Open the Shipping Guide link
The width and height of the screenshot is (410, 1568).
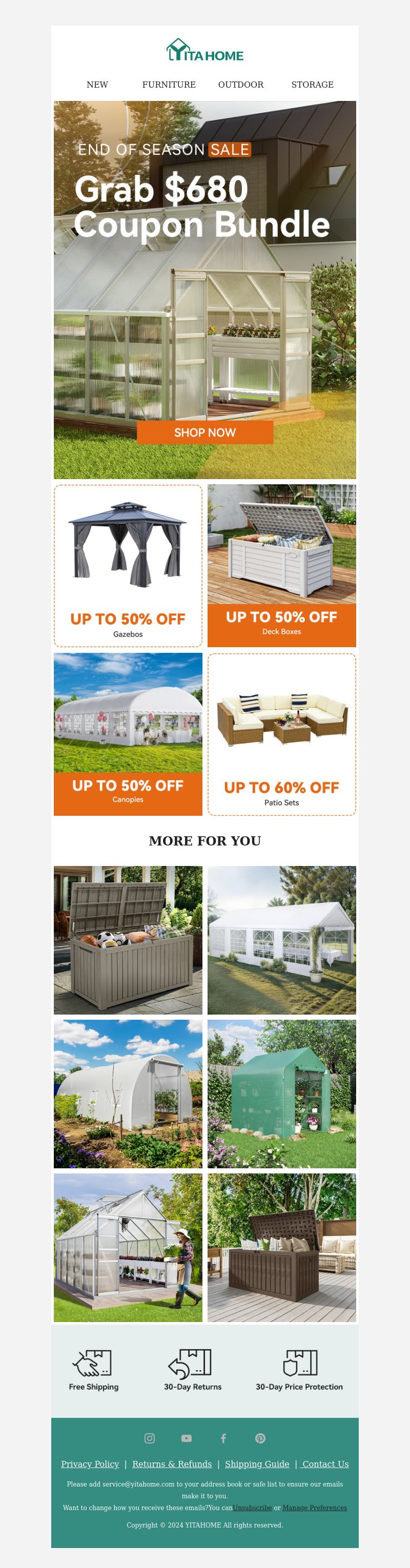point(257,1464)
